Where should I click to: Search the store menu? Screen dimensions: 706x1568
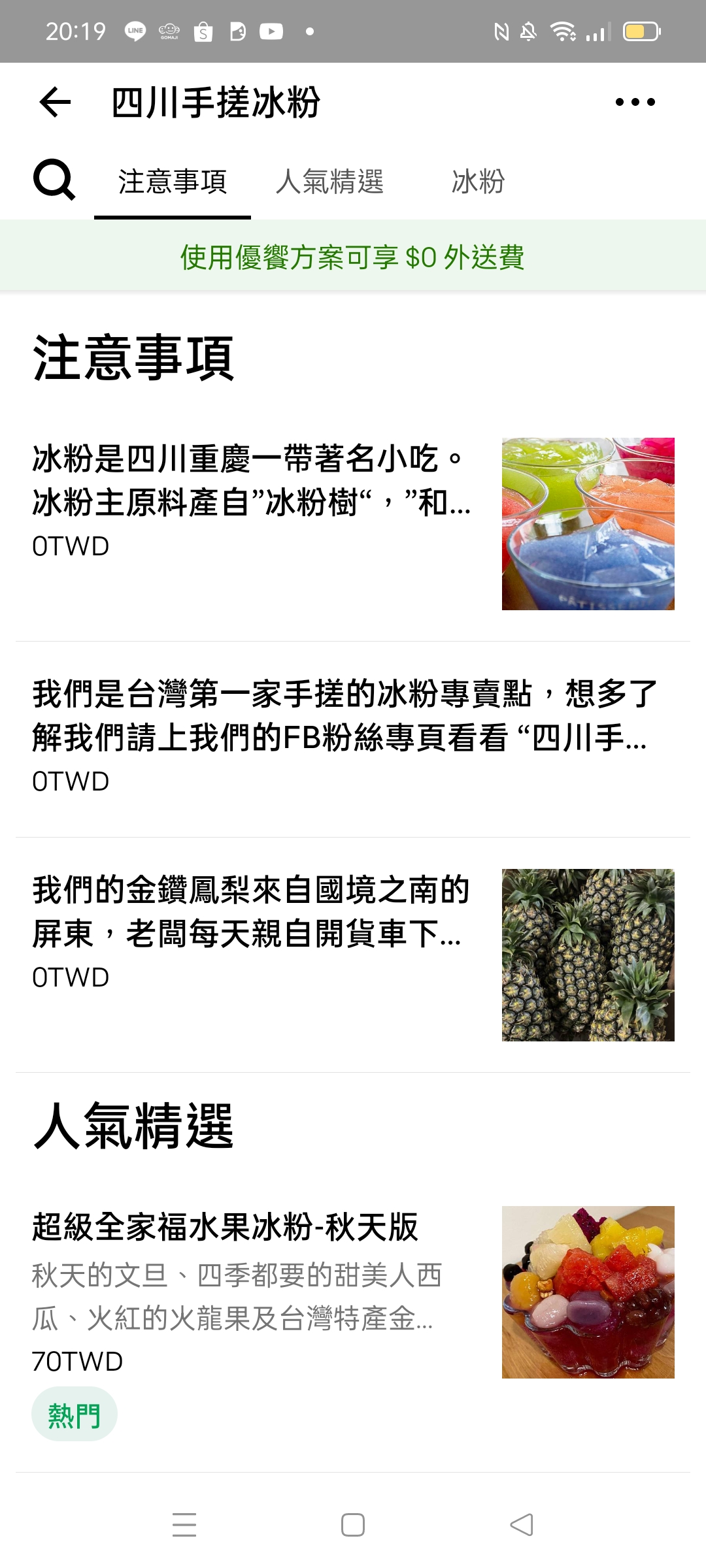coord(54,180)
